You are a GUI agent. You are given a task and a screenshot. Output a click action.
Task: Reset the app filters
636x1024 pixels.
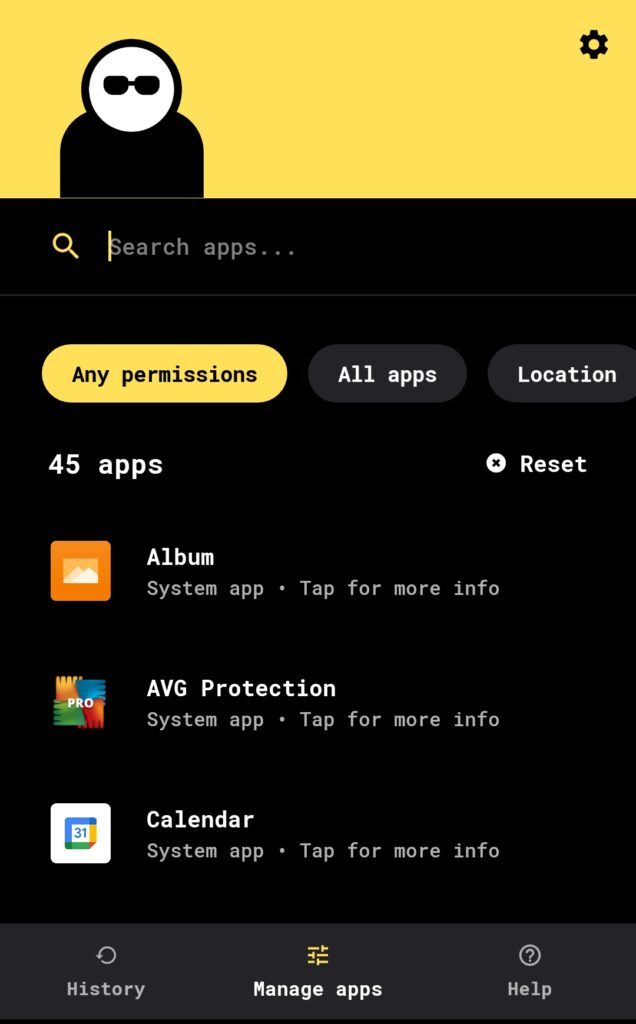[537, 464]
